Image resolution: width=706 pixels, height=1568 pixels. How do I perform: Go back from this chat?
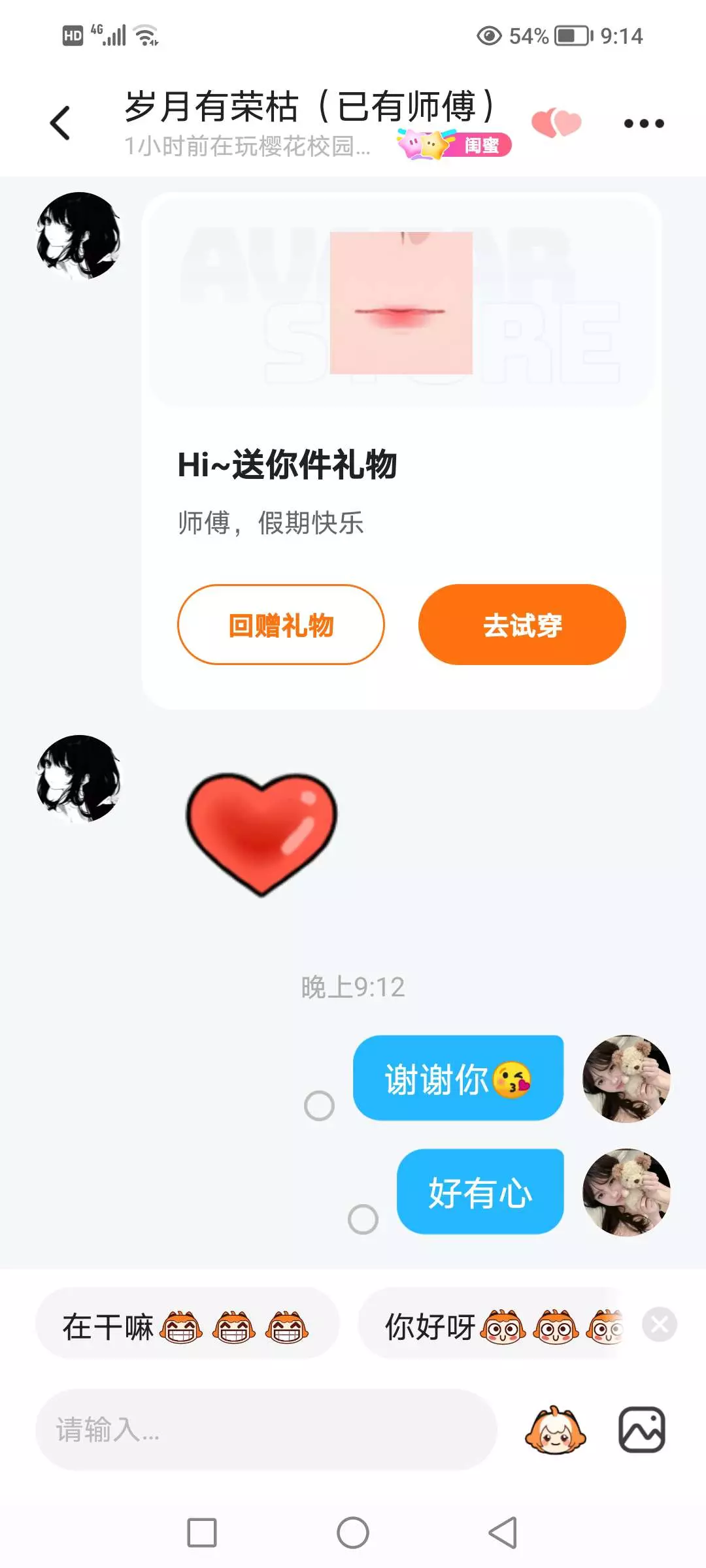60,123
